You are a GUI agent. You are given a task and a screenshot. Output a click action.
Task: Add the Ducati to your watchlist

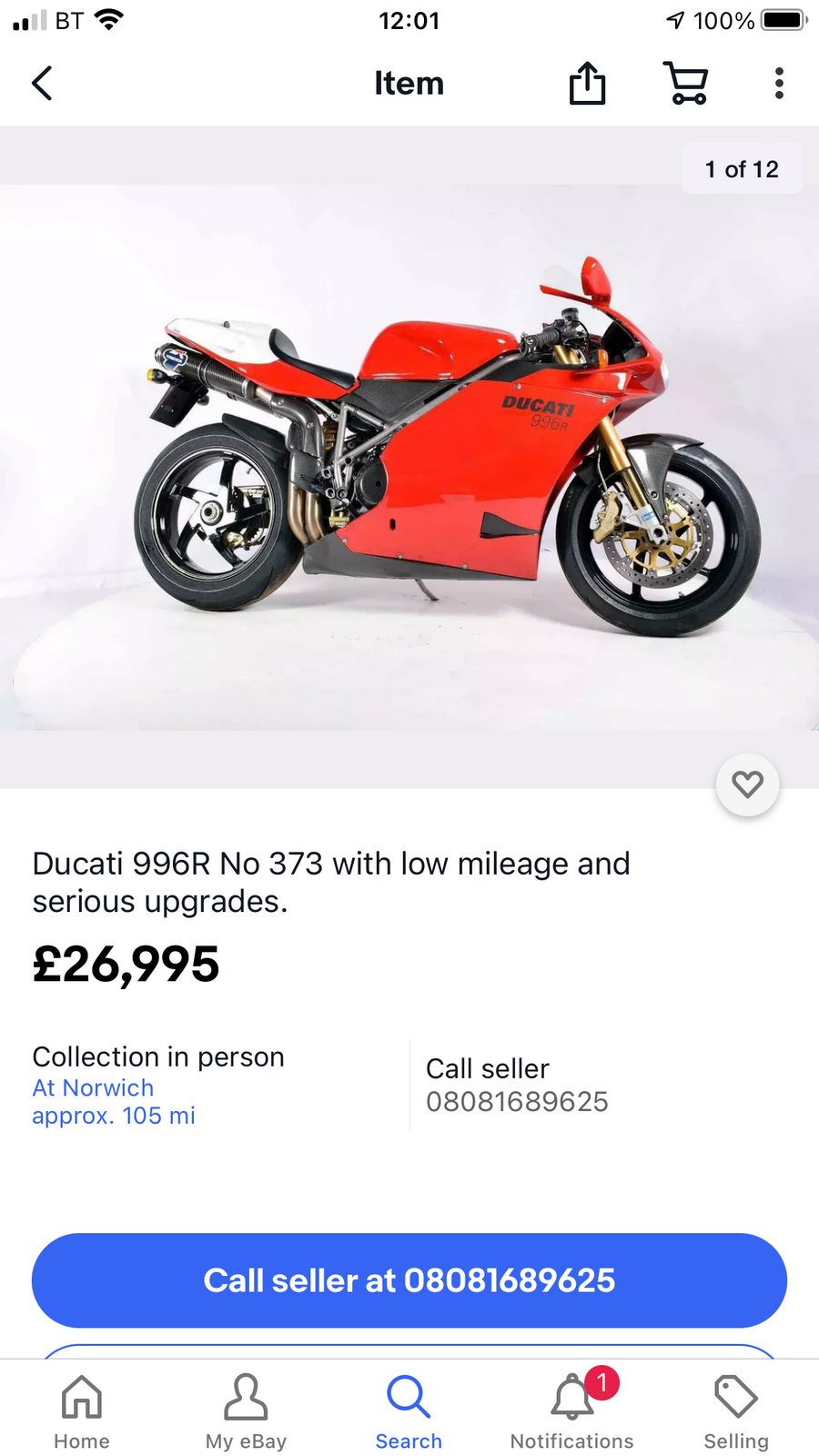tap(747, 784)
